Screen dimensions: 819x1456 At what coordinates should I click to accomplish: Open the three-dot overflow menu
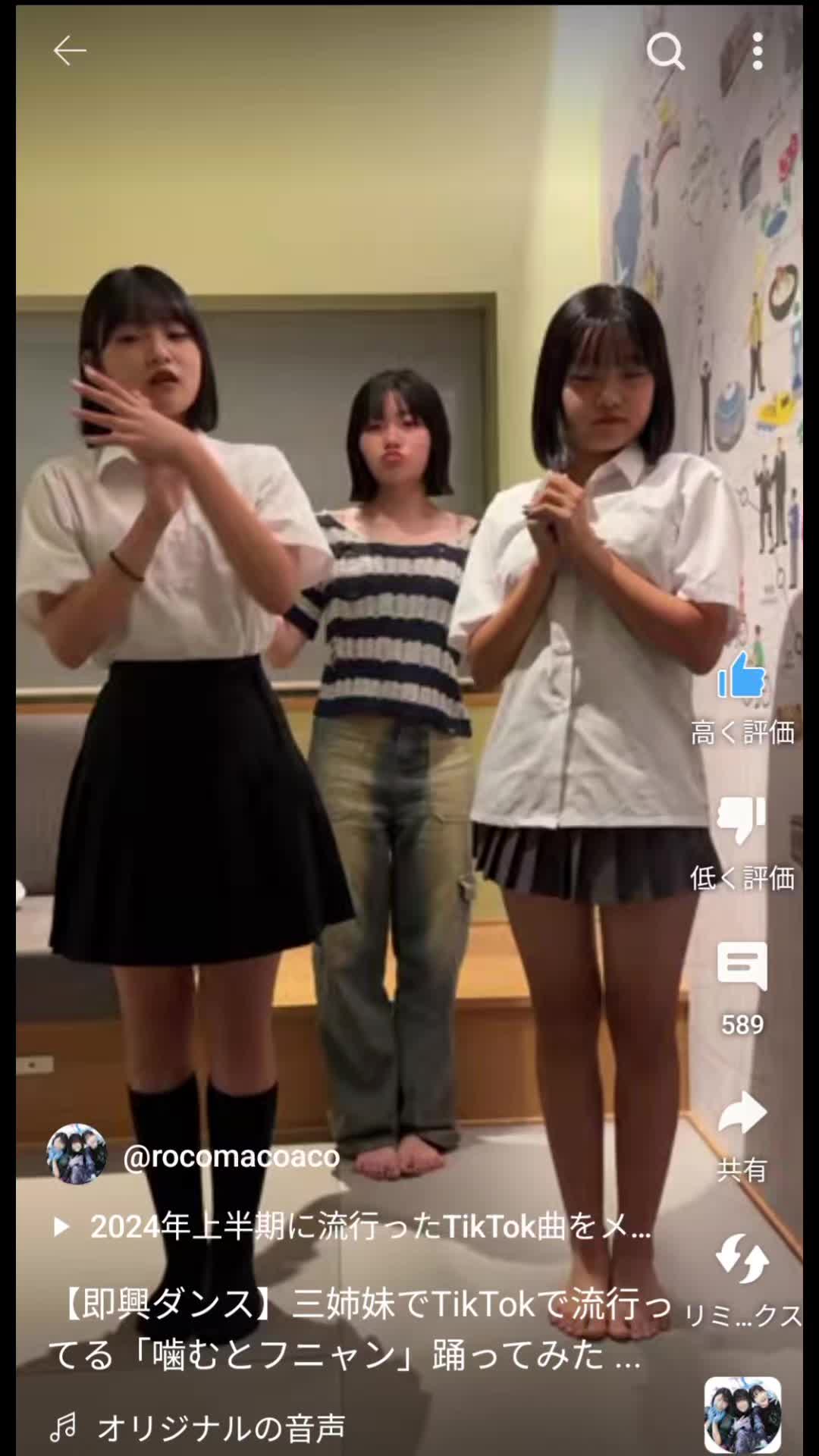[x=757, y=52]
